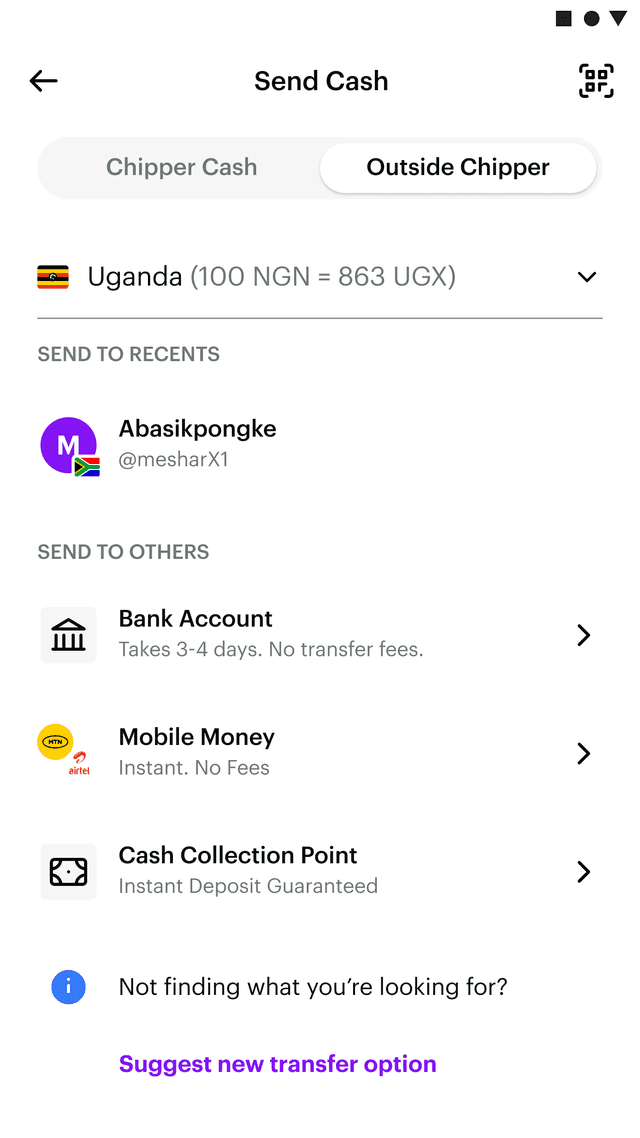The width and height of the screenshot is (640, 1138).
Task: Go back using the arrow icon
Action: [44, 81]
